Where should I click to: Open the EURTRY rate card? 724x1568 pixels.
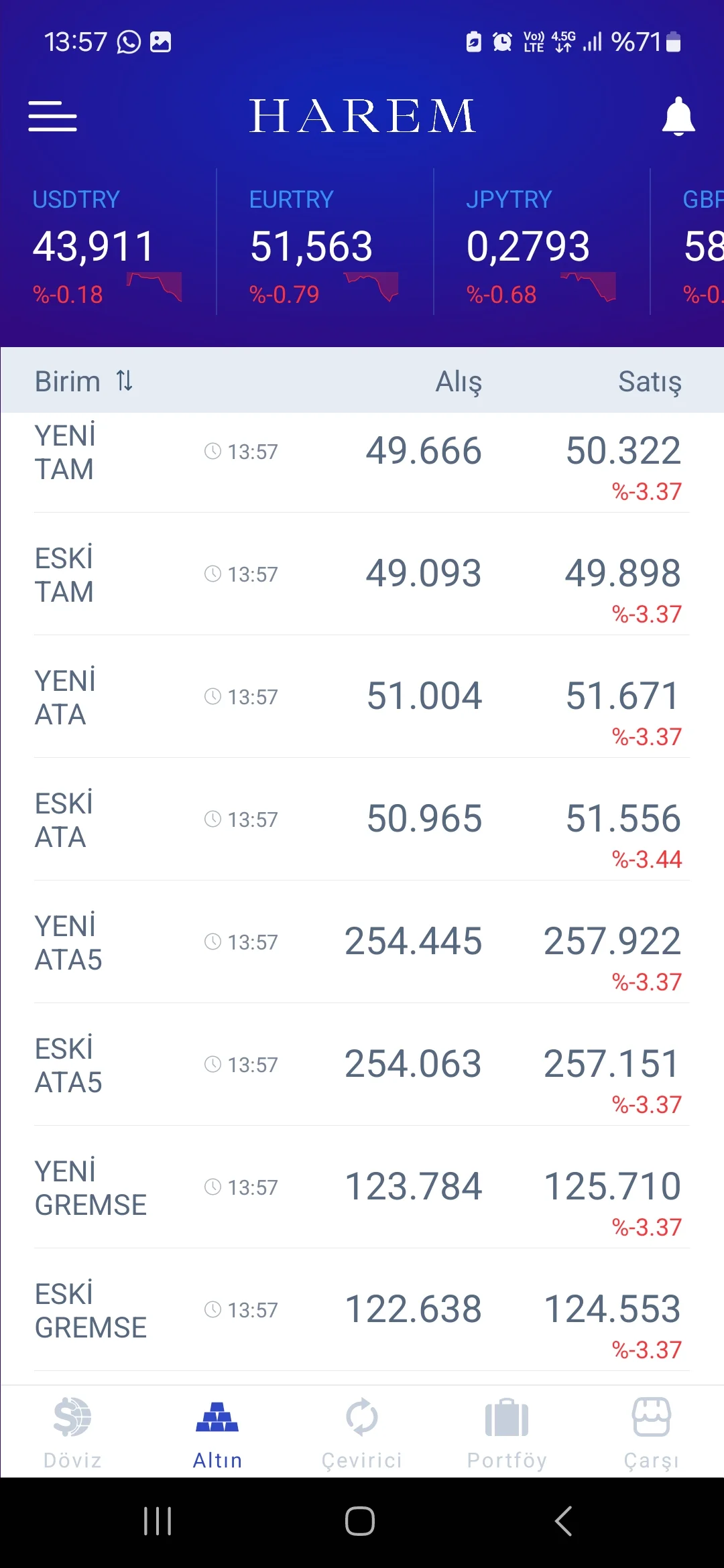pos(324,246)
